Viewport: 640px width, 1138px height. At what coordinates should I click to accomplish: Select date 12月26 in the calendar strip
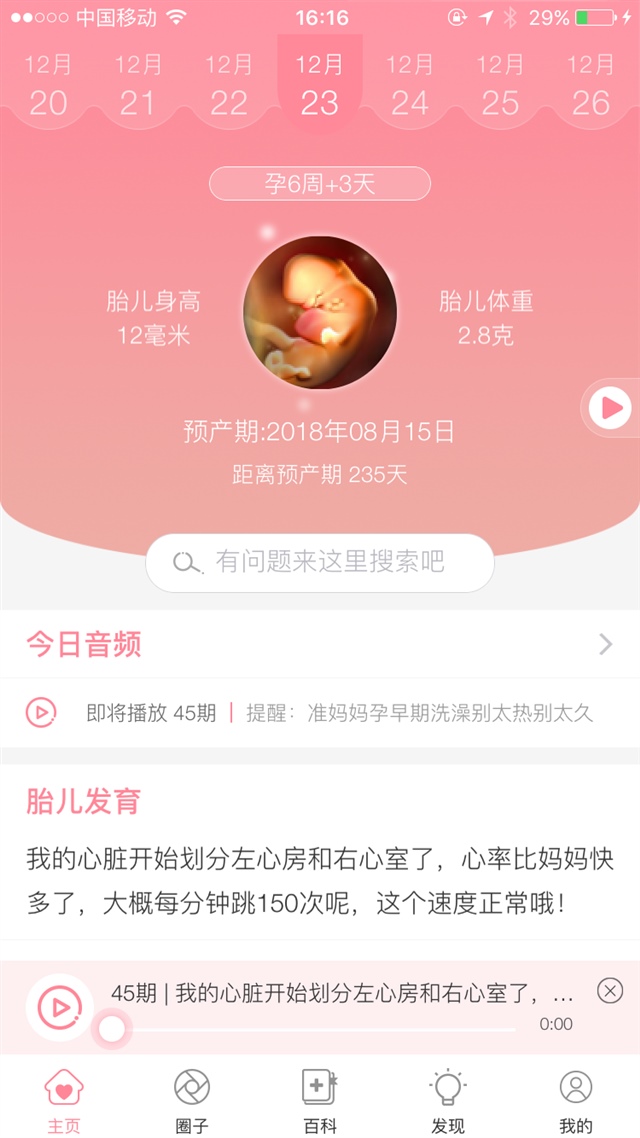(x=591, y=86)
